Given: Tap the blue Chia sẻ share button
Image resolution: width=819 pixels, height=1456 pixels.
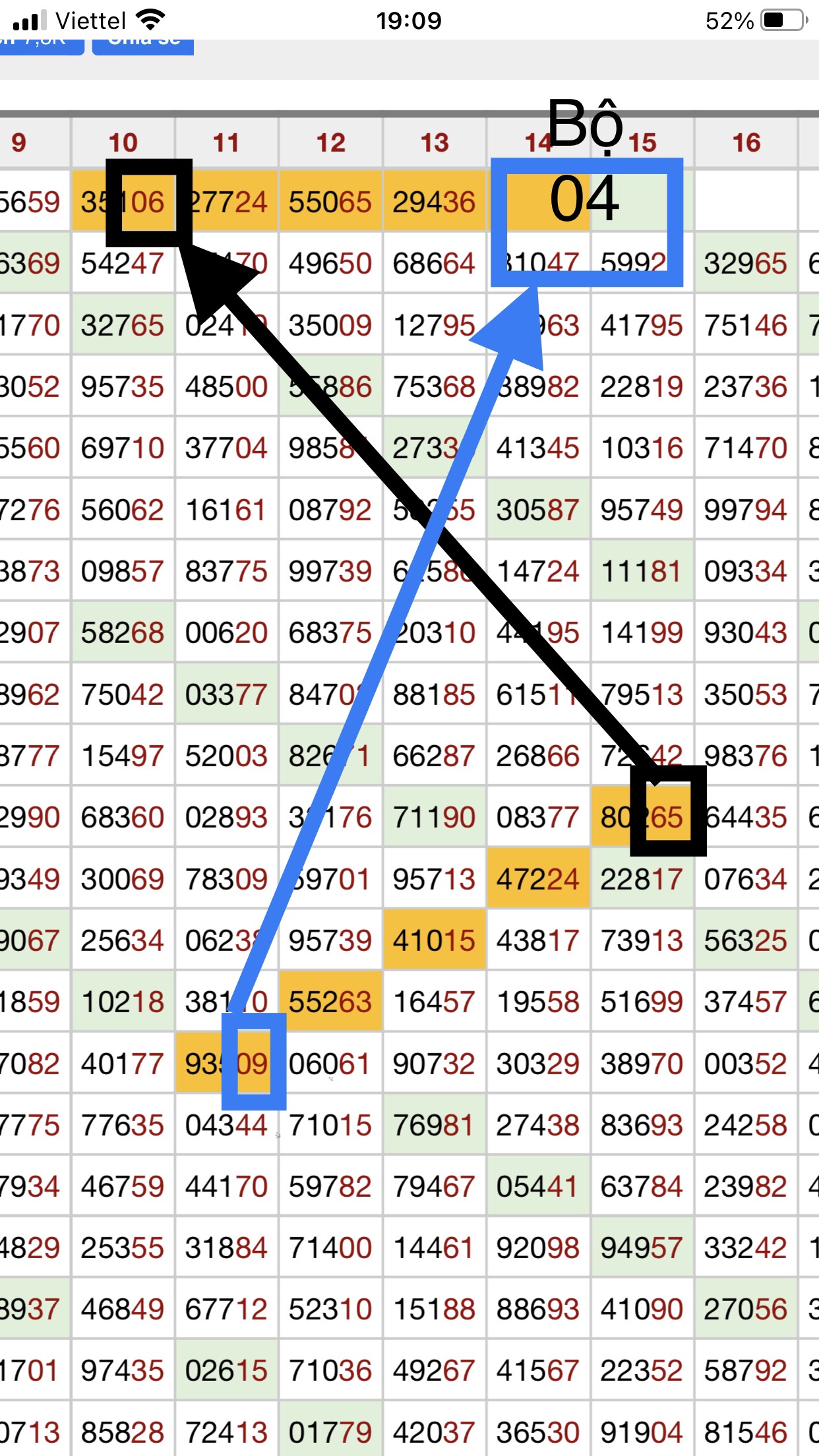Looking at the screenshot, I should click(143, 45).
